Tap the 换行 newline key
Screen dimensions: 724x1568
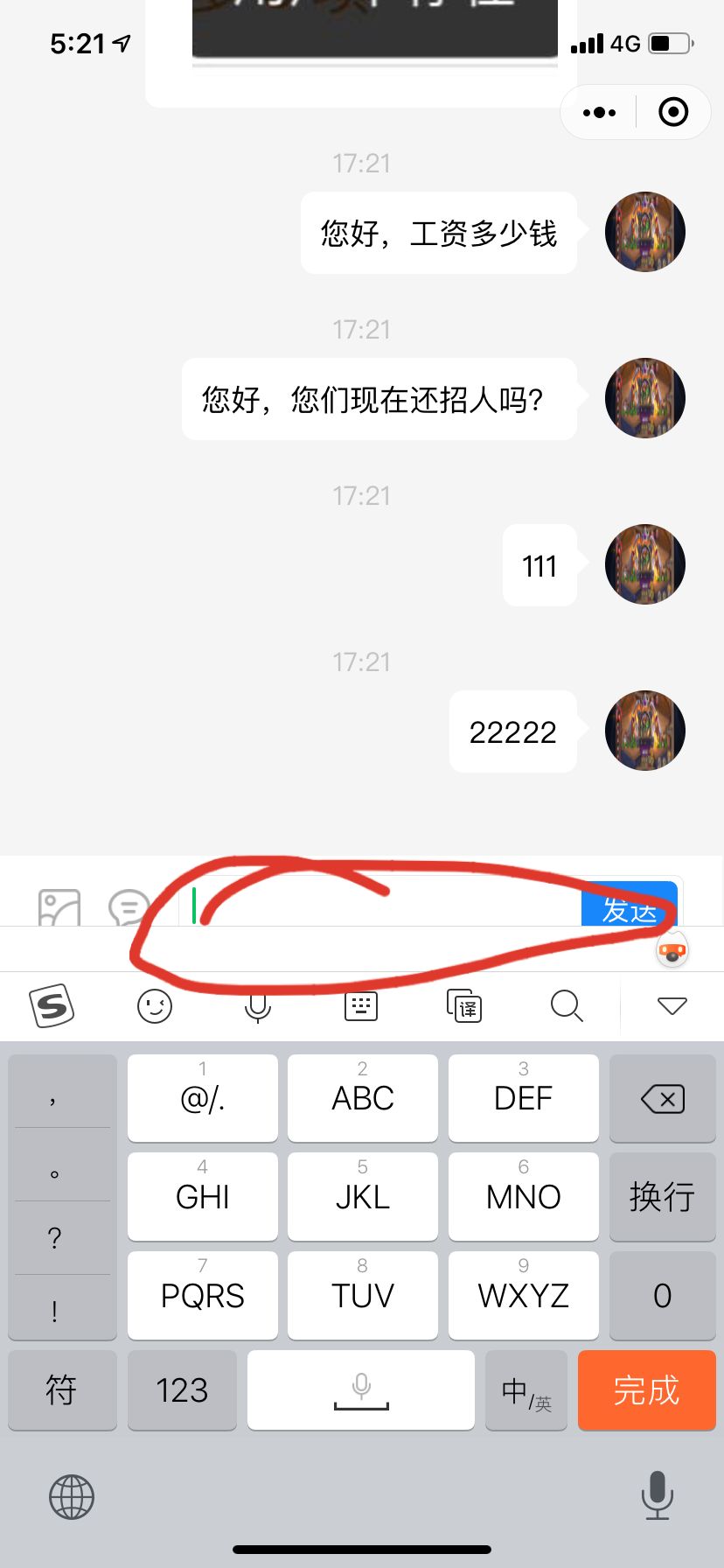point(662,1196)
